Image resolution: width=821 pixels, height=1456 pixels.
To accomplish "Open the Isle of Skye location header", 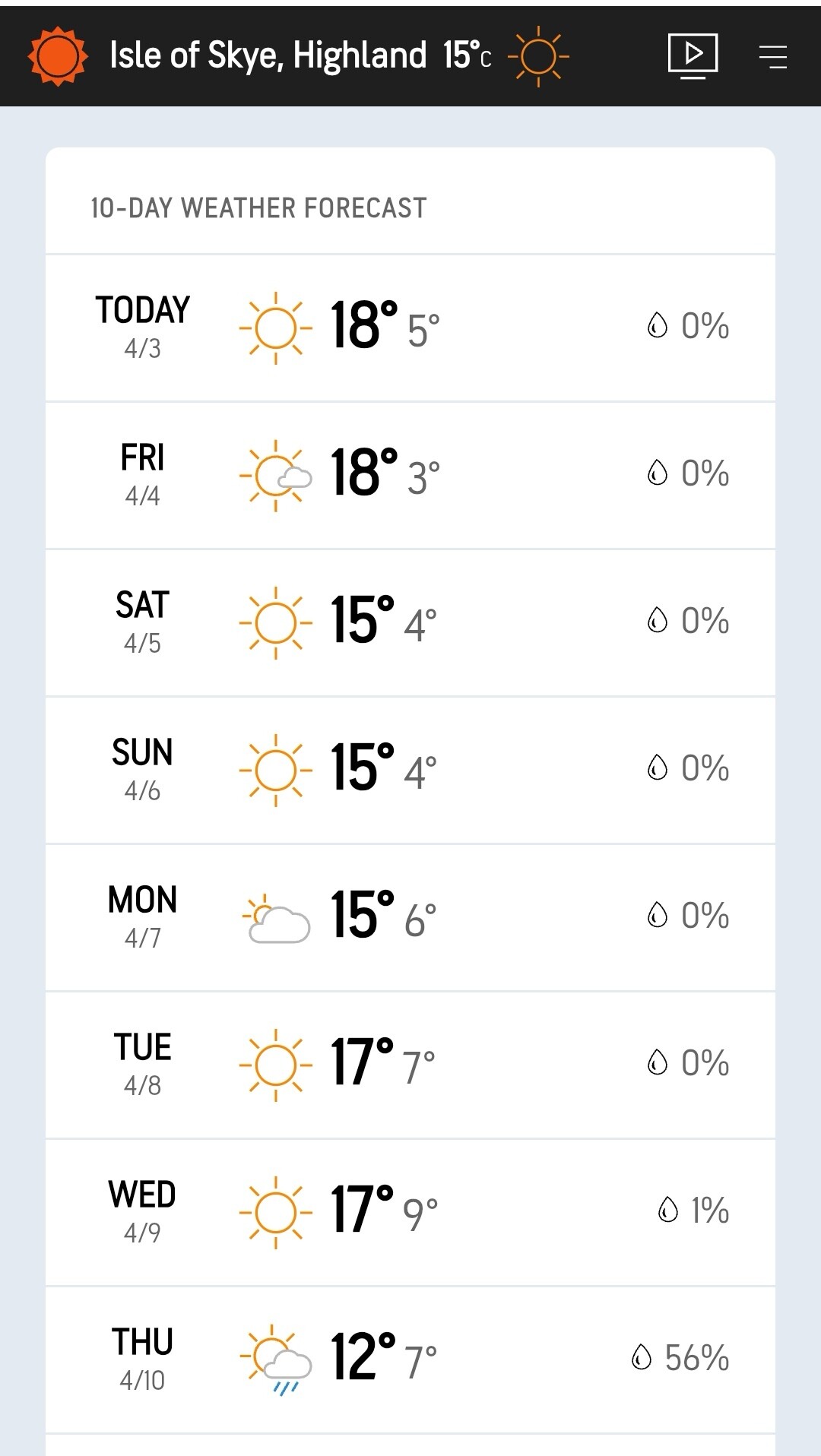I will pyautogui.click(x=268, y=55).
